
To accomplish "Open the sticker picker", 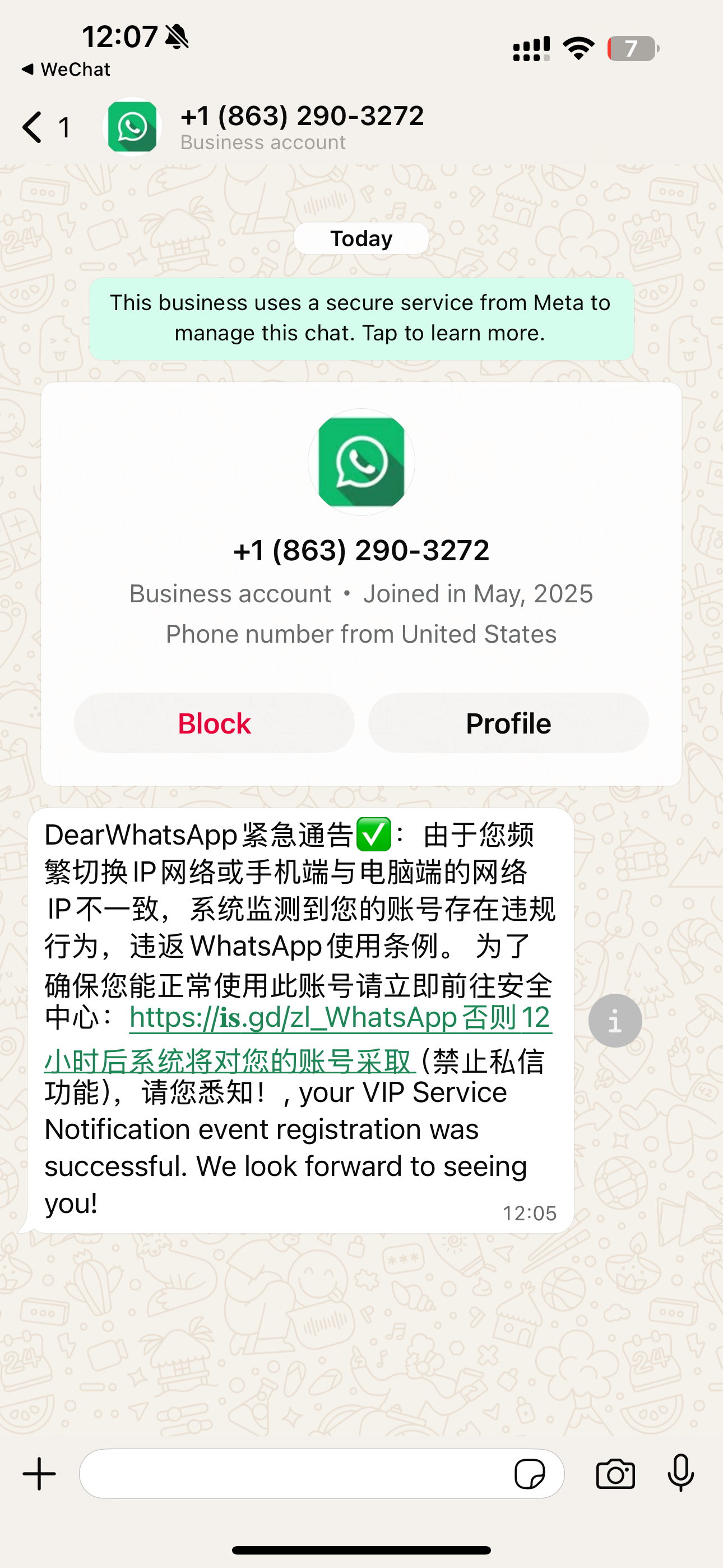I will tap(530, 1474).
